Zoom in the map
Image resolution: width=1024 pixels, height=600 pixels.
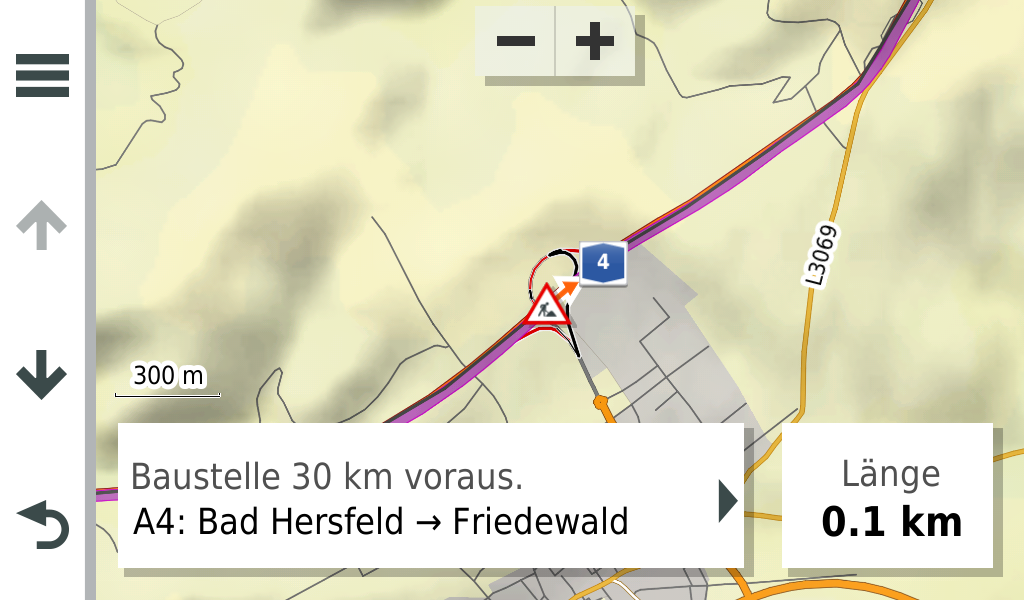point(595,42)
